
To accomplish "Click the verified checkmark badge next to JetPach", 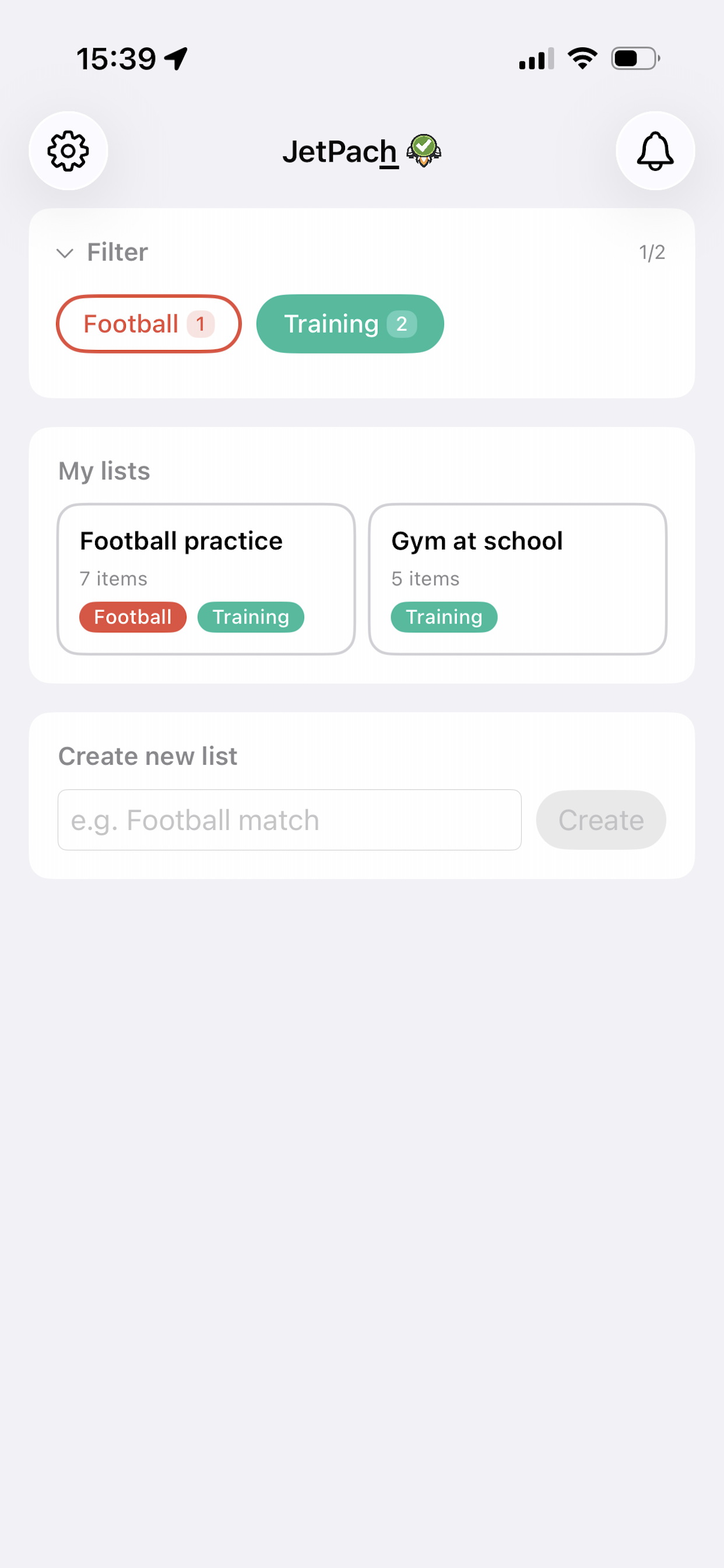I will tap(424, 143).
